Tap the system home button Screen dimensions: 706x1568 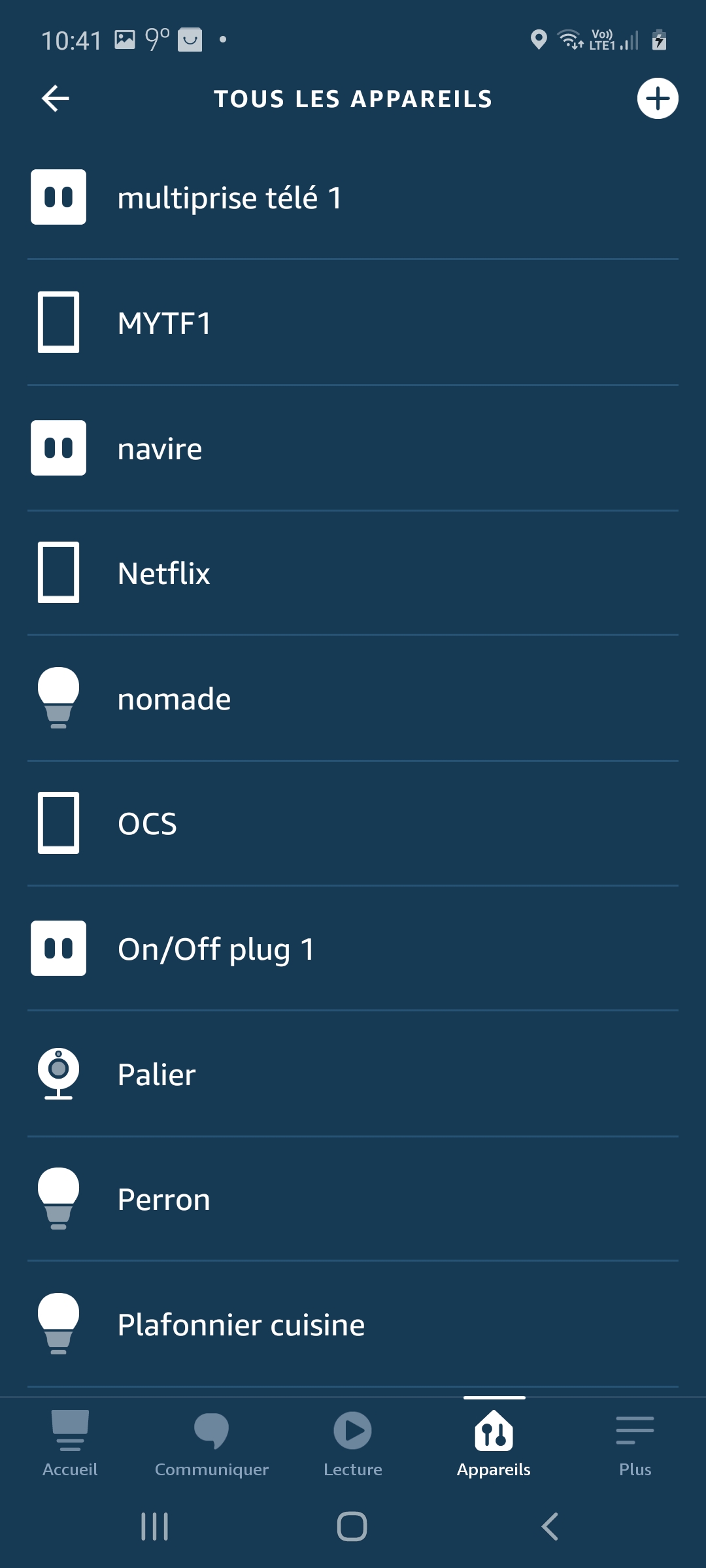pyautogui.click(x=352, y=1527)
